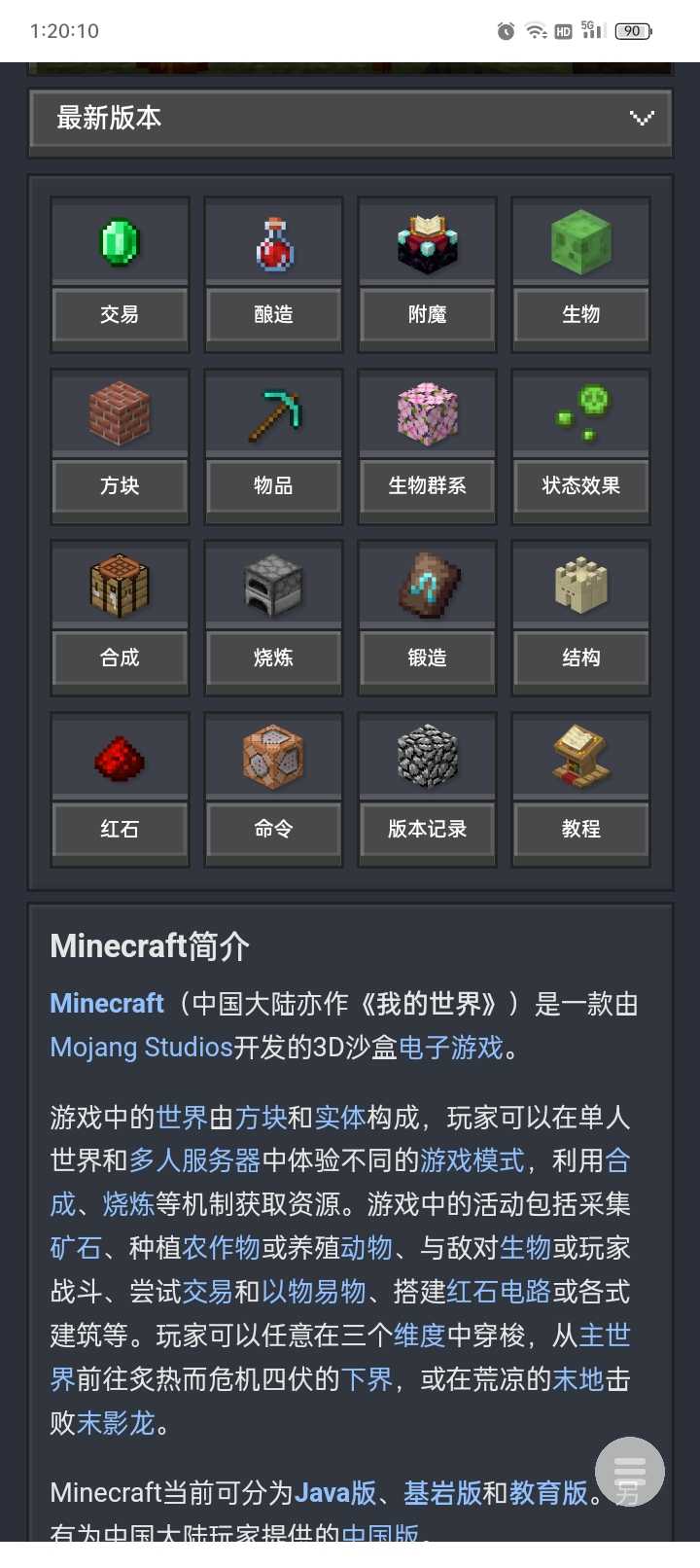Open the 教程 tile
This screenshot has width=700, height=1568.
(580, 789)
